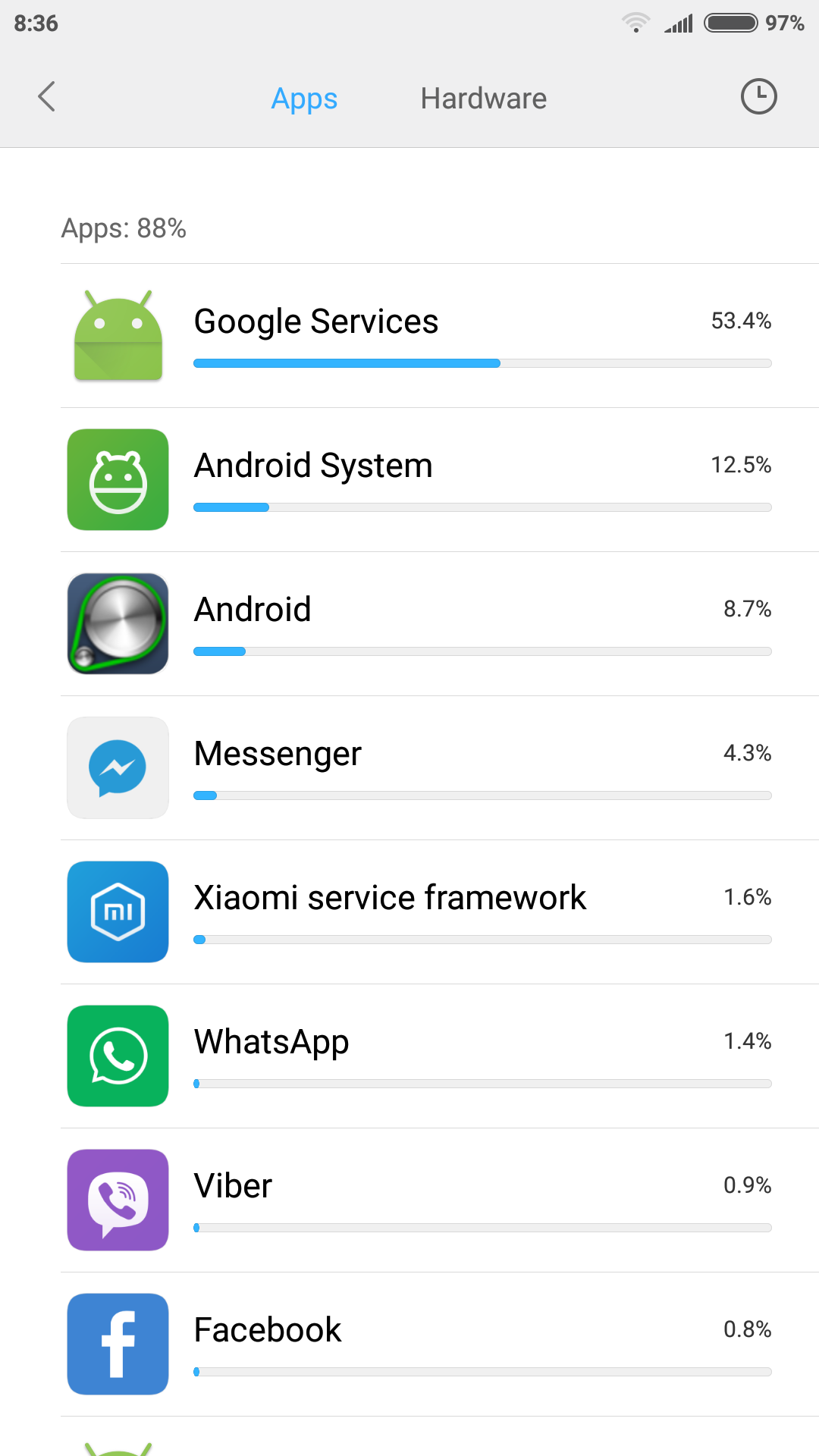
Task: Check Messenger battery consumption details
Action: 440,768
